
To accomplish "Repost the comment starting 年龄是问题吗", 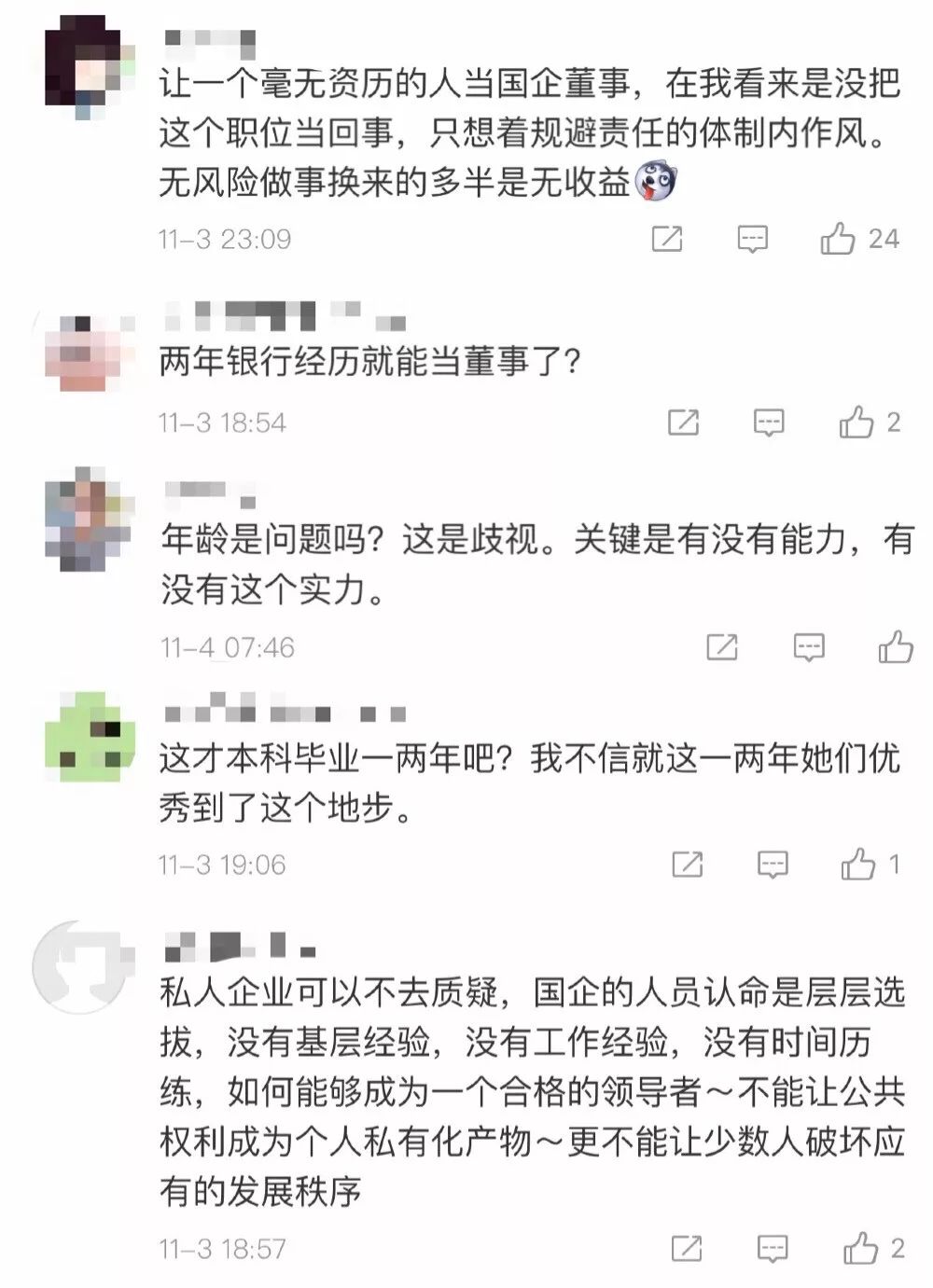I will click(722, 647).
